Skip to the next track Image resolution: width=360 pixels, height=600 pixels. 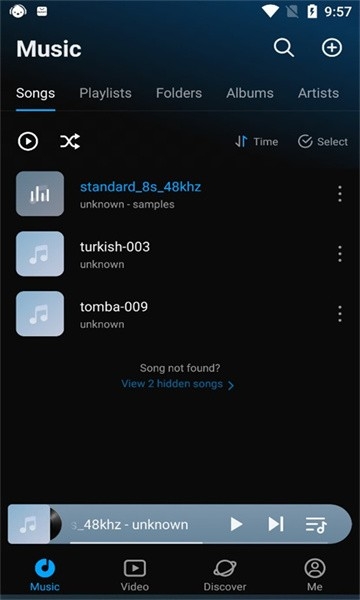click(275, 524)
